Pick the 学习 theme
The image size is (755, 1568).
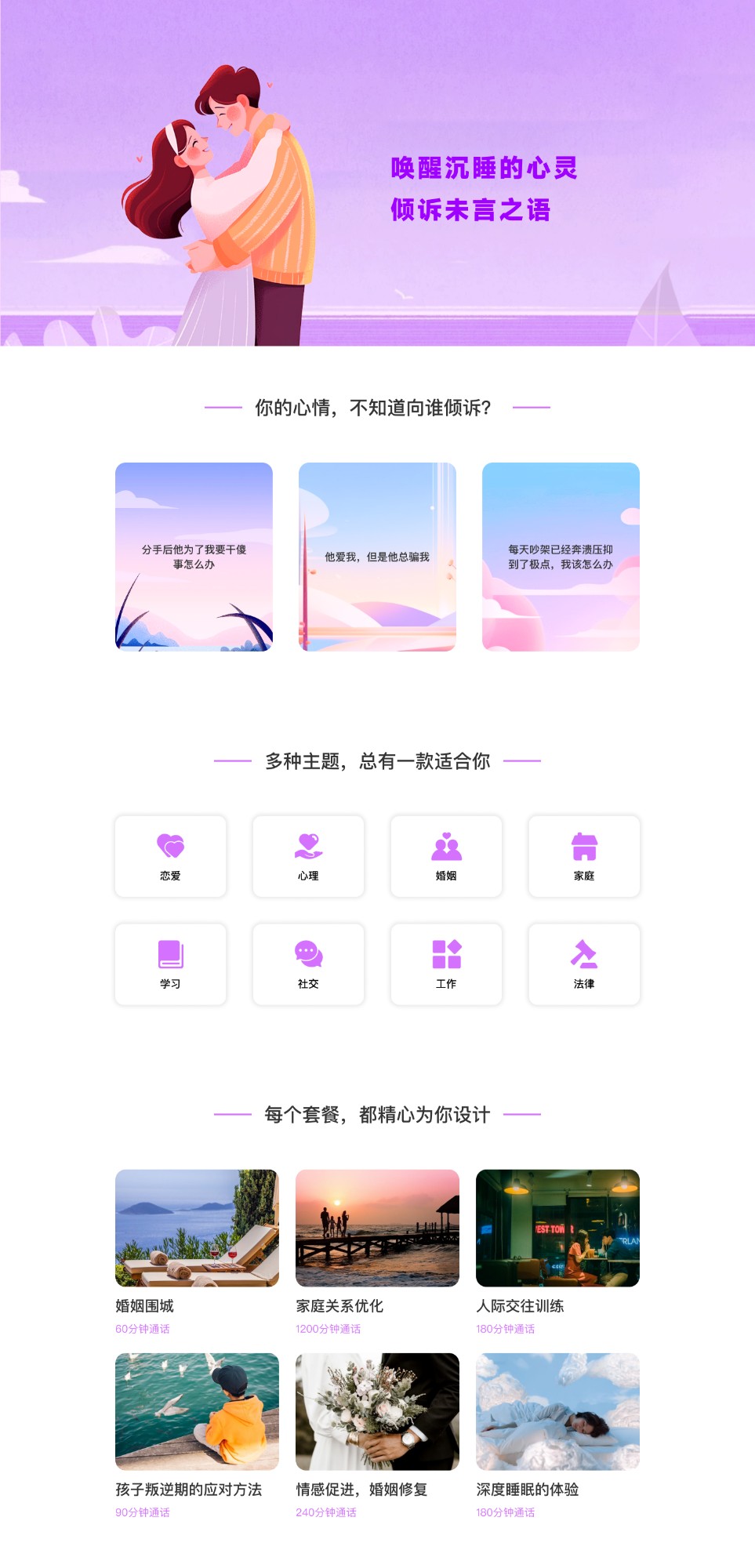pyautogui.click(x=170, y=964)
